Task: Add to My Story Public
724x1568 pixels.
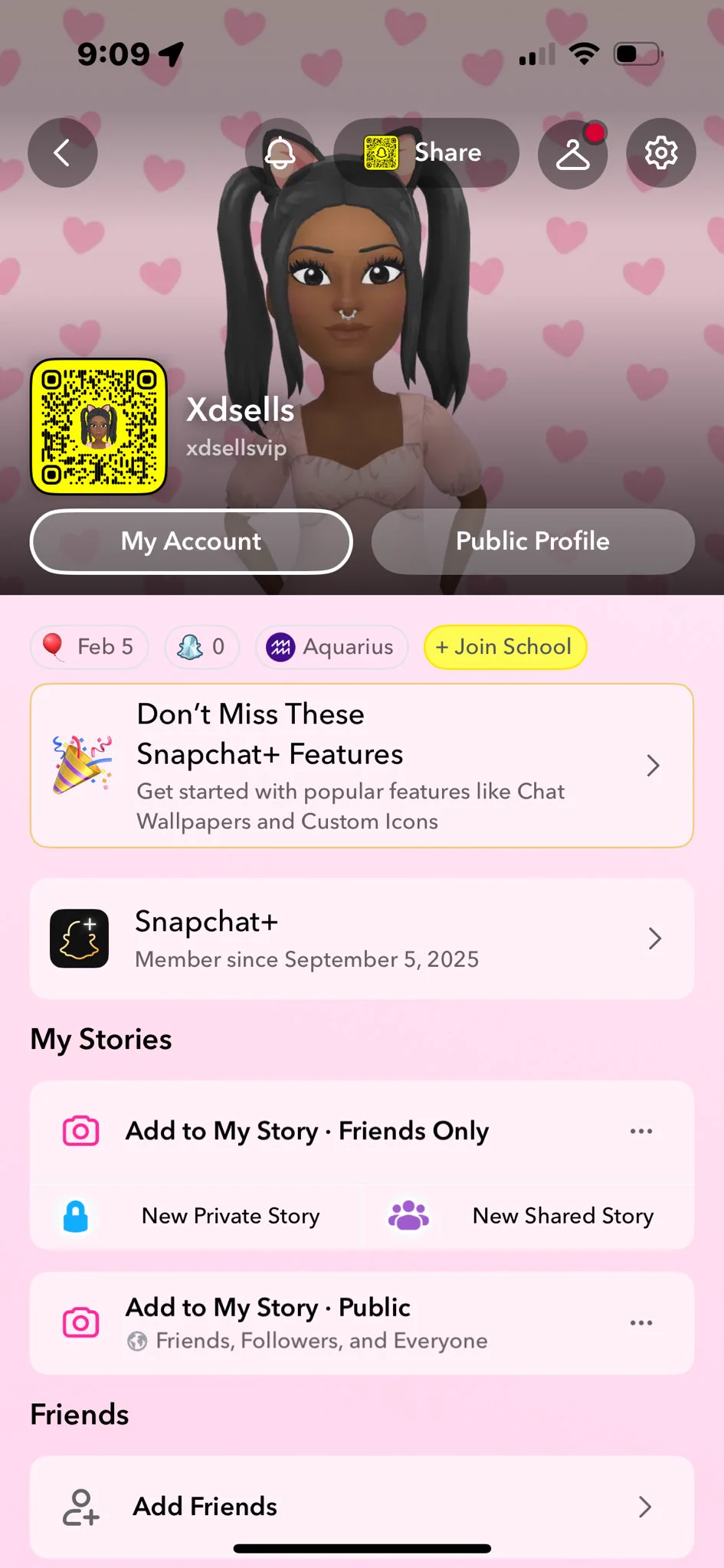Action: [x=306, y=1322]
